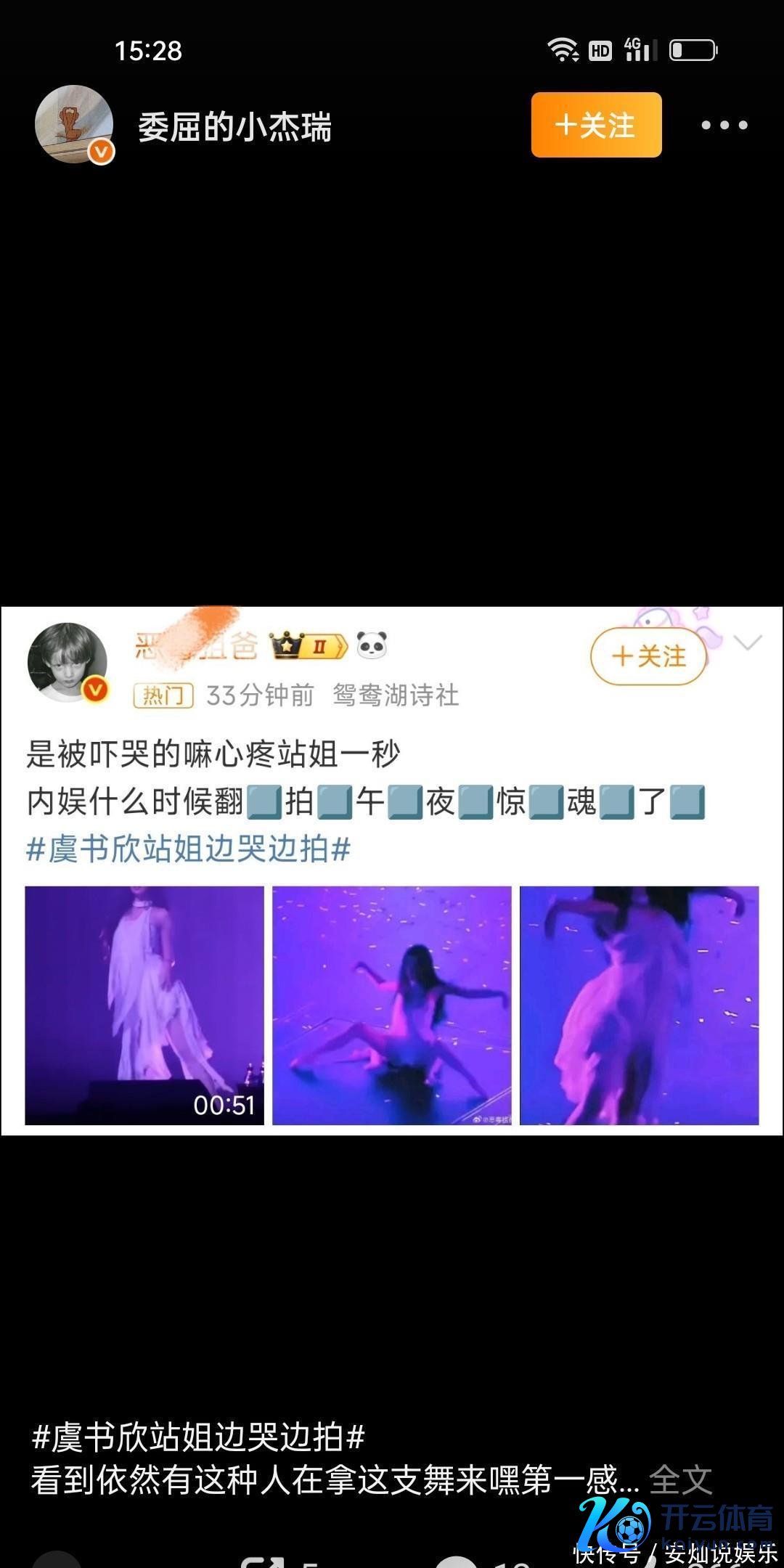Screen dimensions: 784x1568
Task: Open the three-dot overflow menu
Action: coord(724,126)
